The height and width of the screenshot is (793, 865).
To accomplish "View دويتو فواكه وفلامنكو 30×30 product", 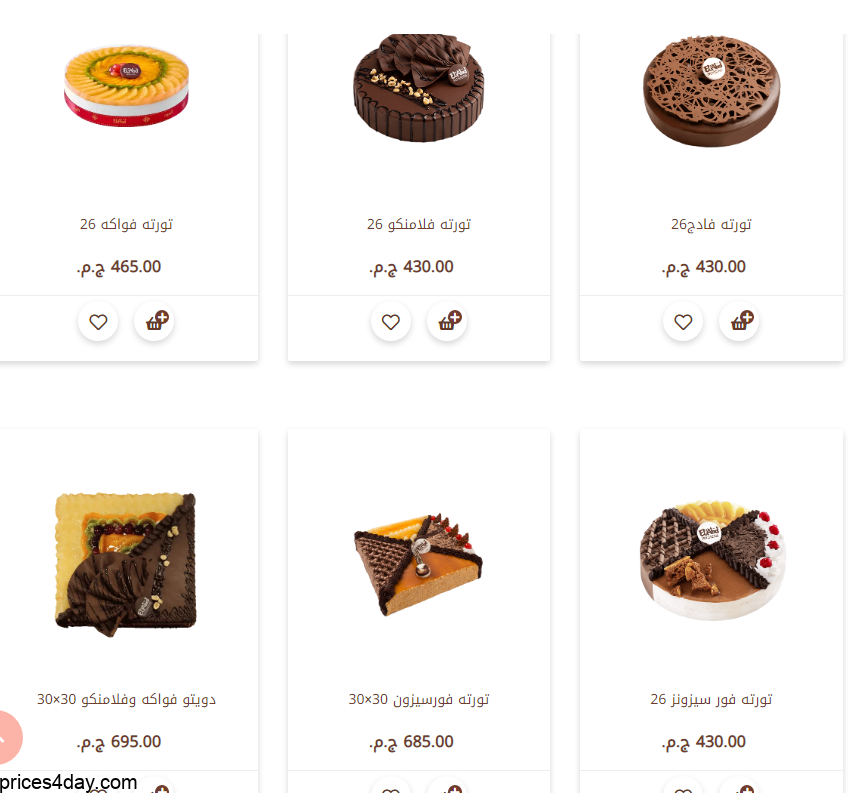I will pyautogui.click(x=126, y=699).
